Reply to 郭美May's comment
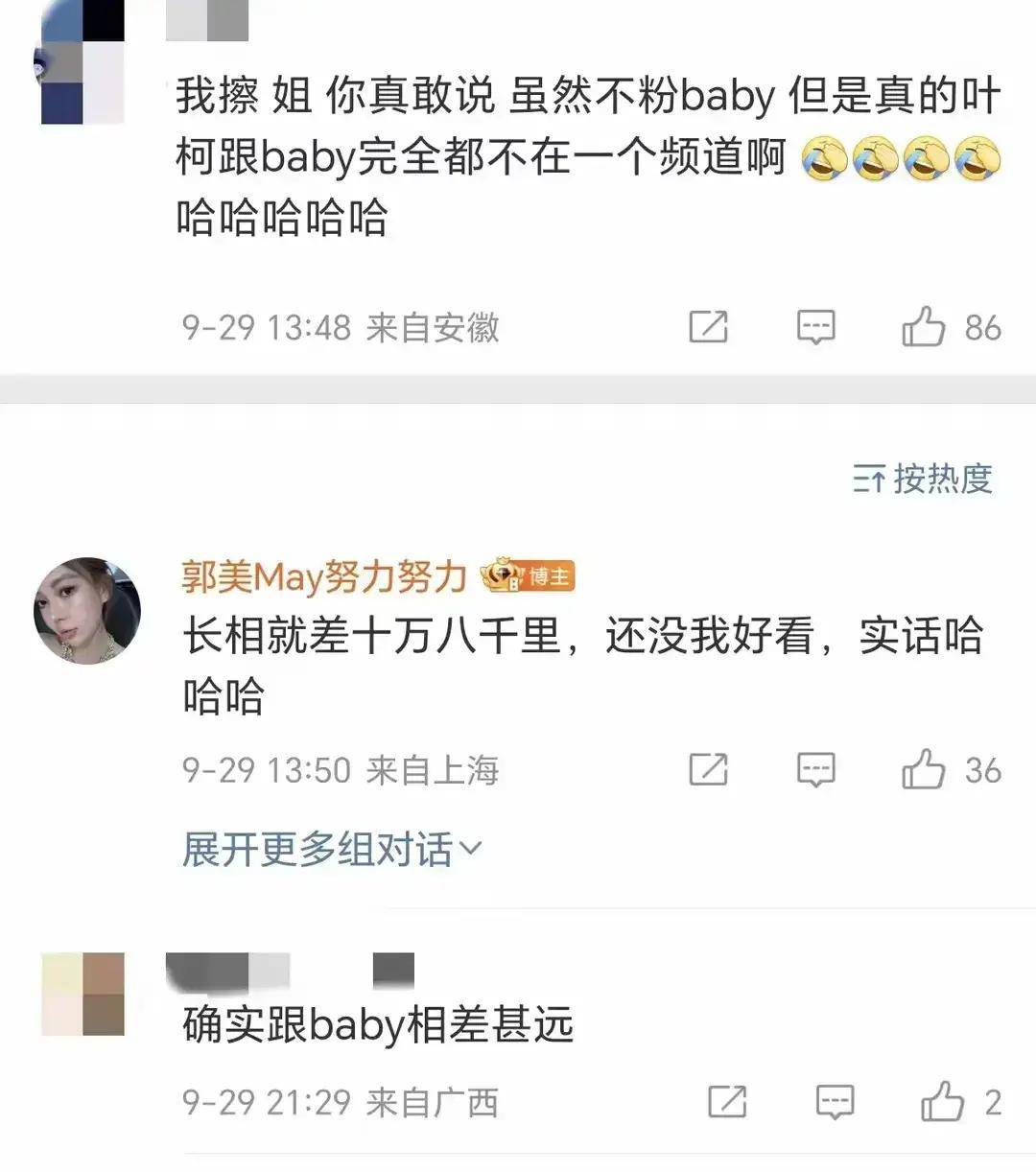 pos(816,769)
